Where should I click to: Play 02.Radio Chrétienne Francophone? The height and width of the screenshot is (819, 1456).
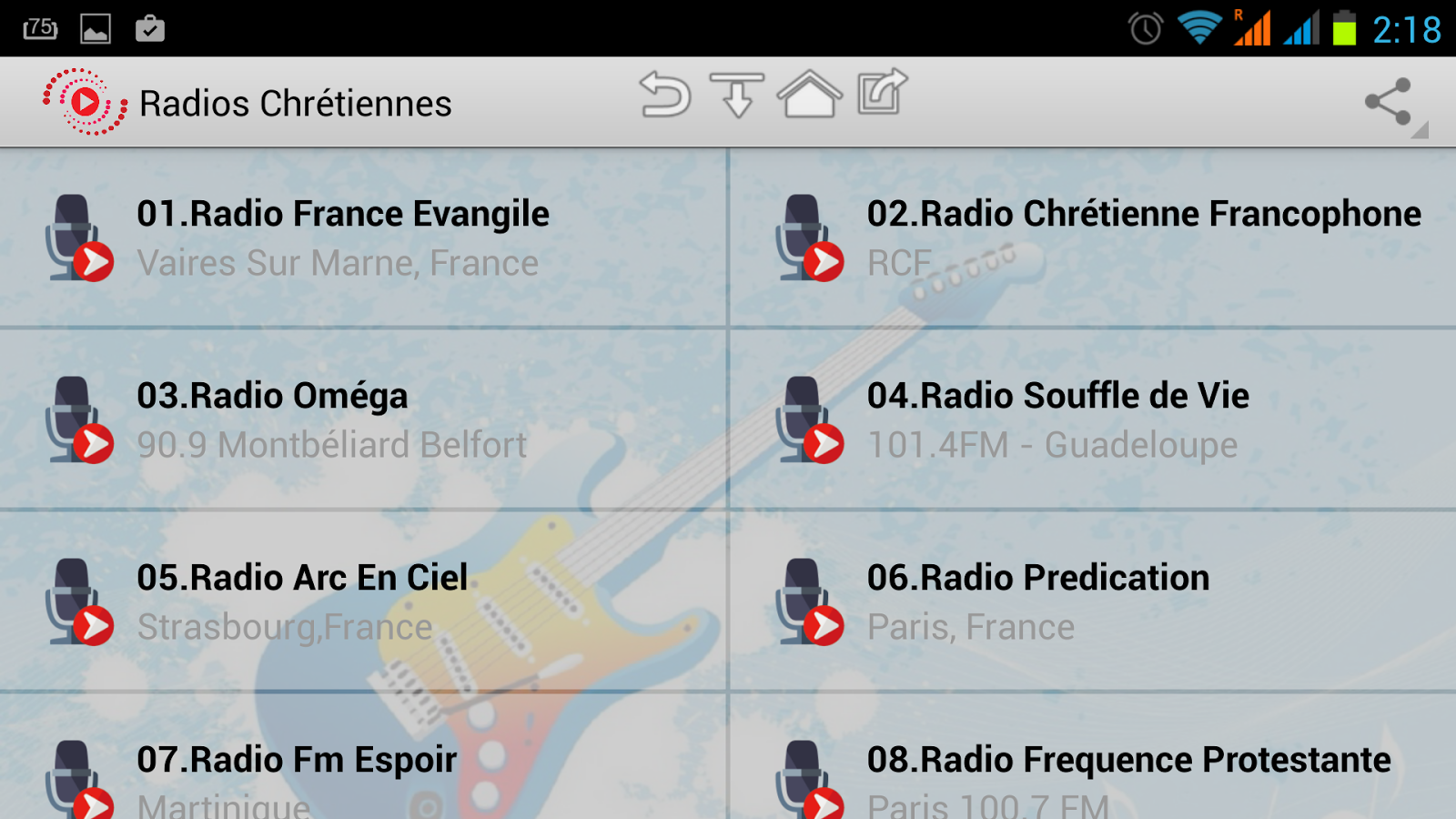coord(1092,237)
